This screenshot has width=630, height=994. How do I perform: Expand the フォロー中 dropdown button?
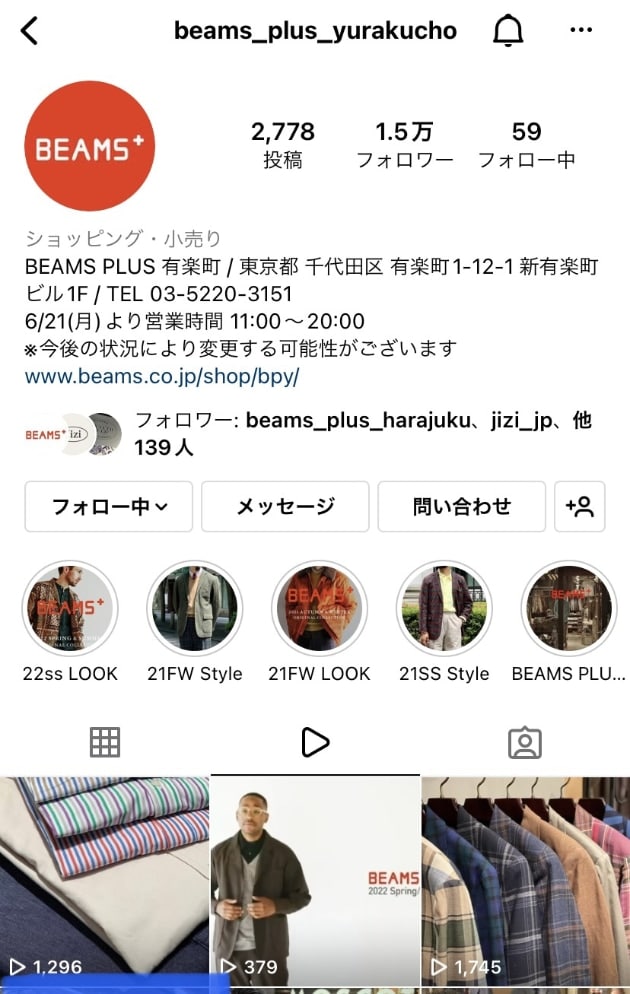(x=108, y=507)
